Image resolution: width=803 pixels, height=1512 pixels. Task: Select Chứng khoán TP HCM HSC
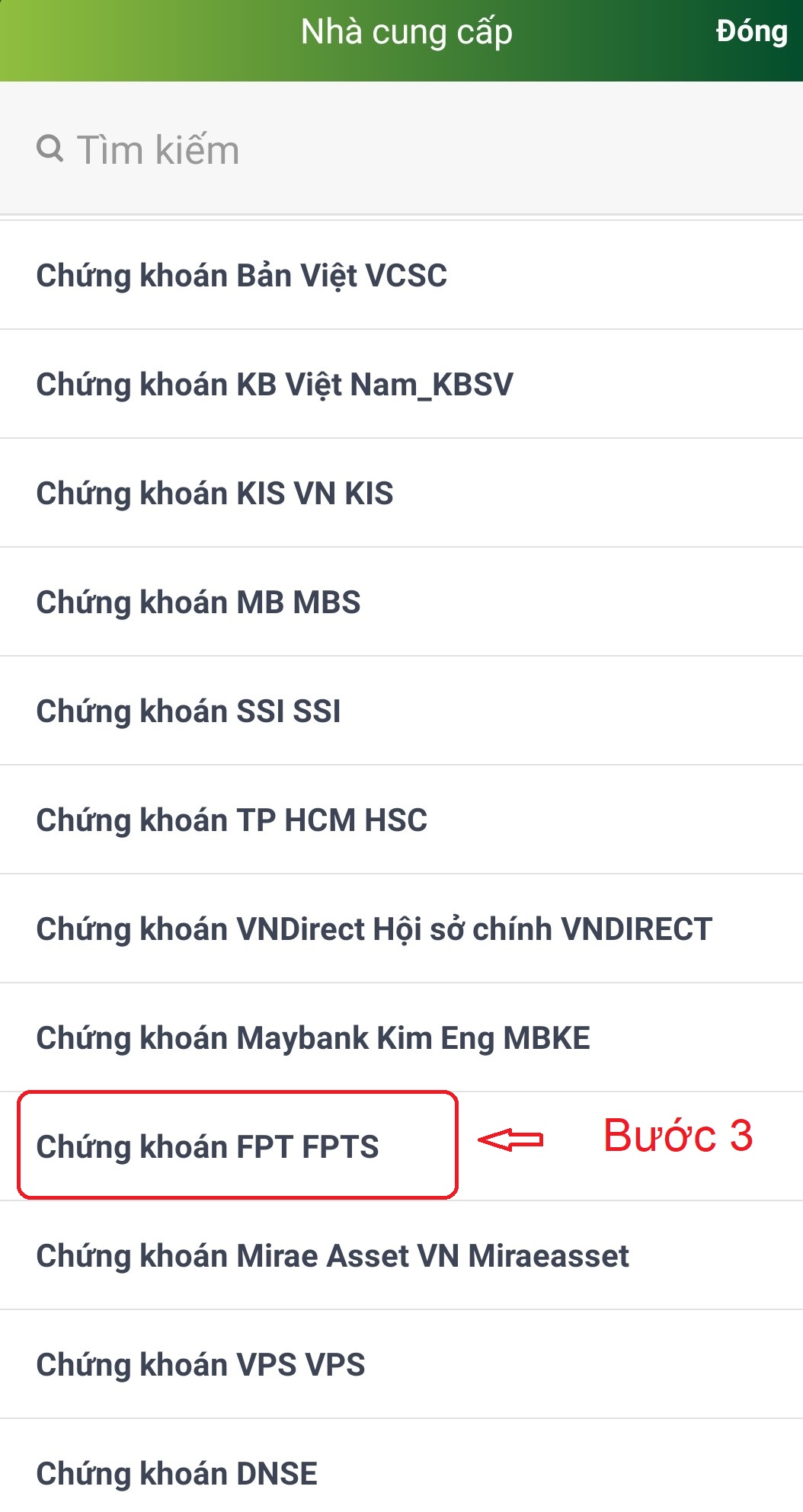click(x=401, y=820)
